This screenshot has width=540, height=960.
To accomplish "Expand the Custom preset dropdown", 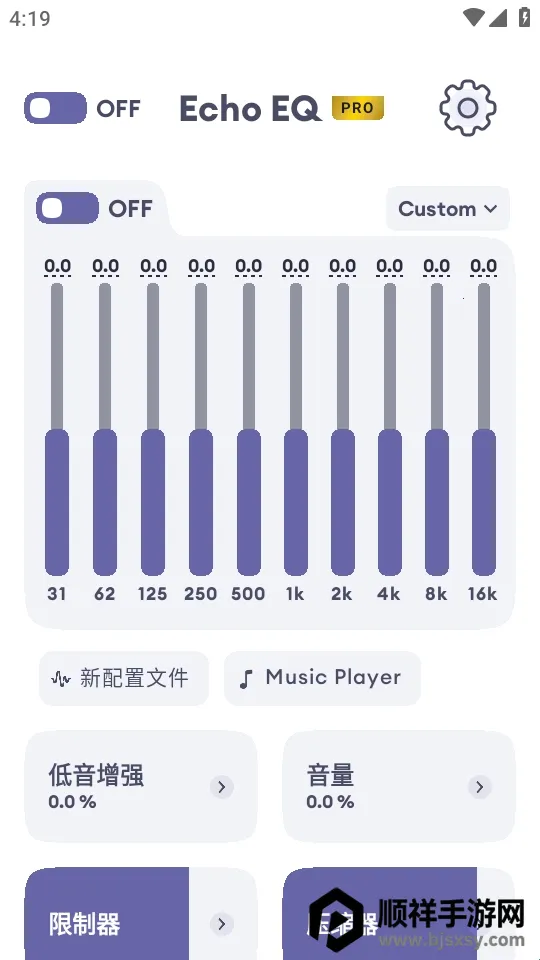I will pyautogui.click(x=448, y=209).
